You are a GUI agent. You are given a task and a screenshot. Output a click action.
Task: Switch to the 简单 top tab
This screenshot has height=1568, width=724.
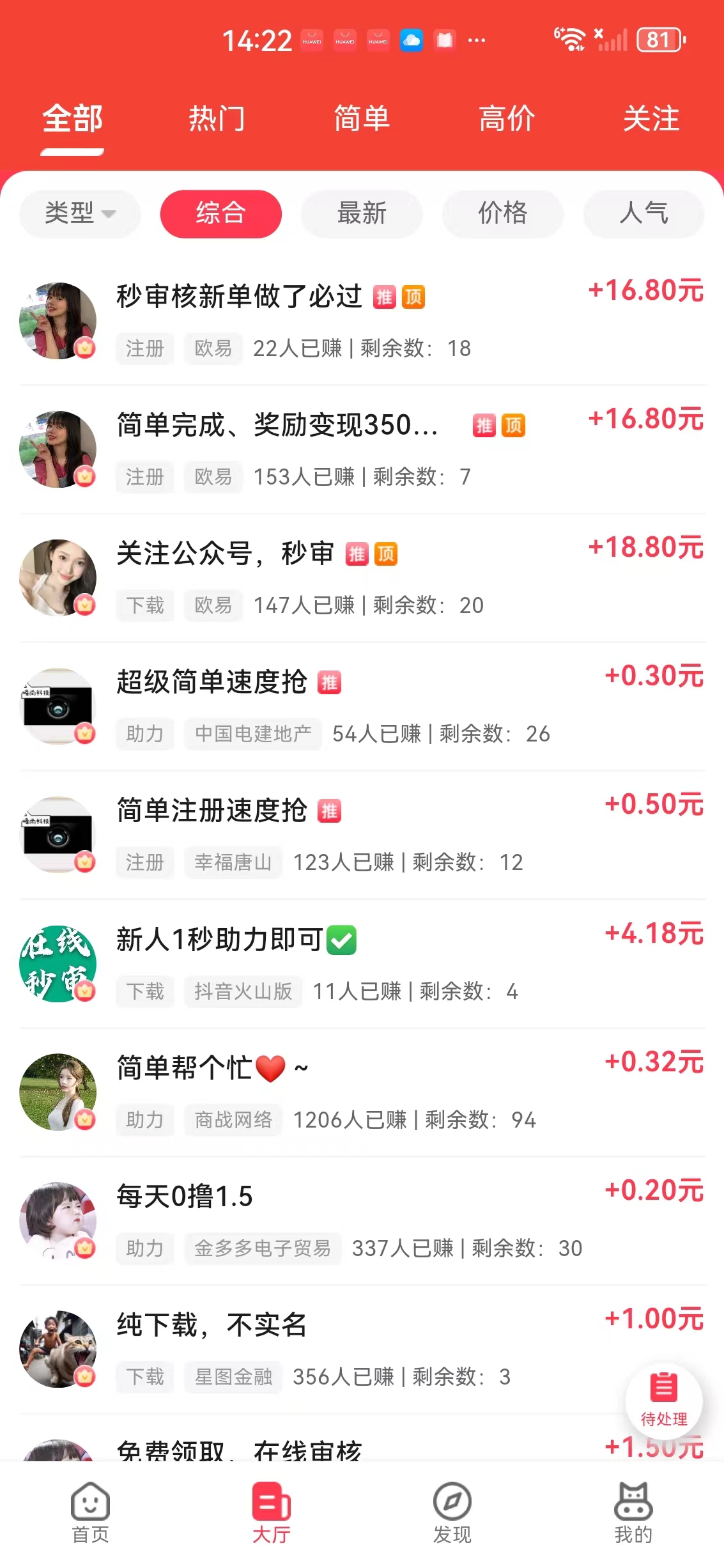(x=362, y=119)
